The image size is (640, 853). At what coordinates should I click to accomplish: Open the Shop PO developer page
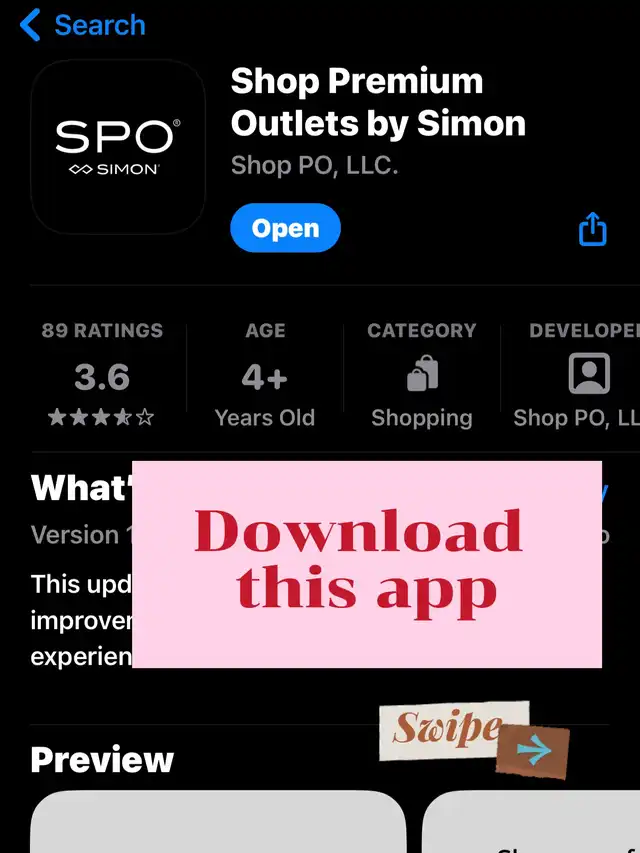point(577,375)
